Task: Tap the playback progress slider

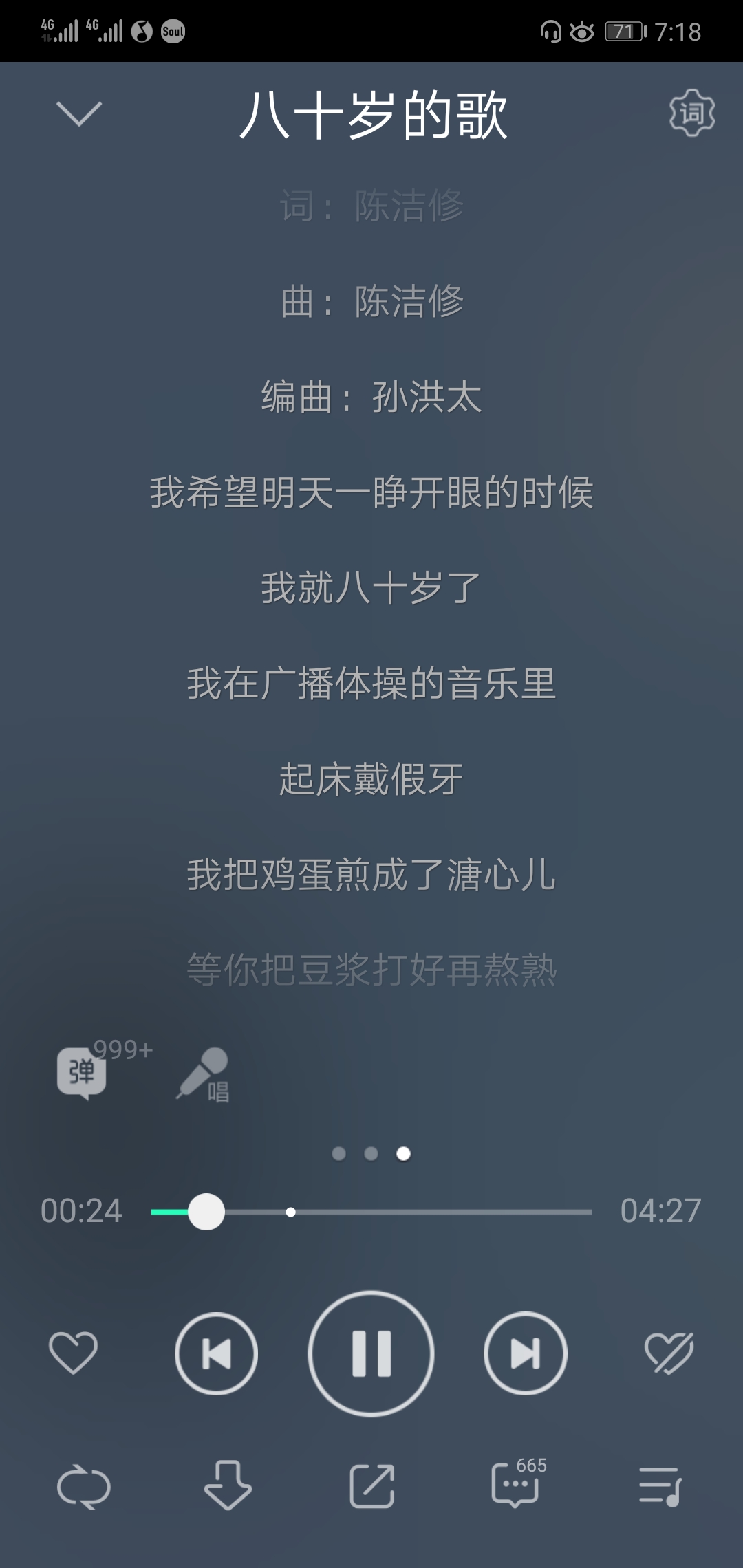Action: [x=371, y=1212]
